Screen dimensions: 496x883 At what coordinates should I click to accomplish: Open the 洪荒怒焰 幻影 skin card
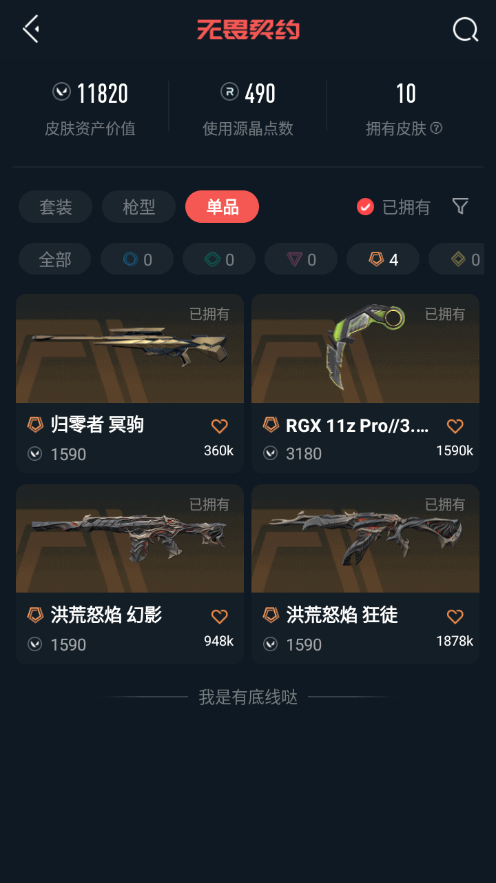tap(130, 574)
